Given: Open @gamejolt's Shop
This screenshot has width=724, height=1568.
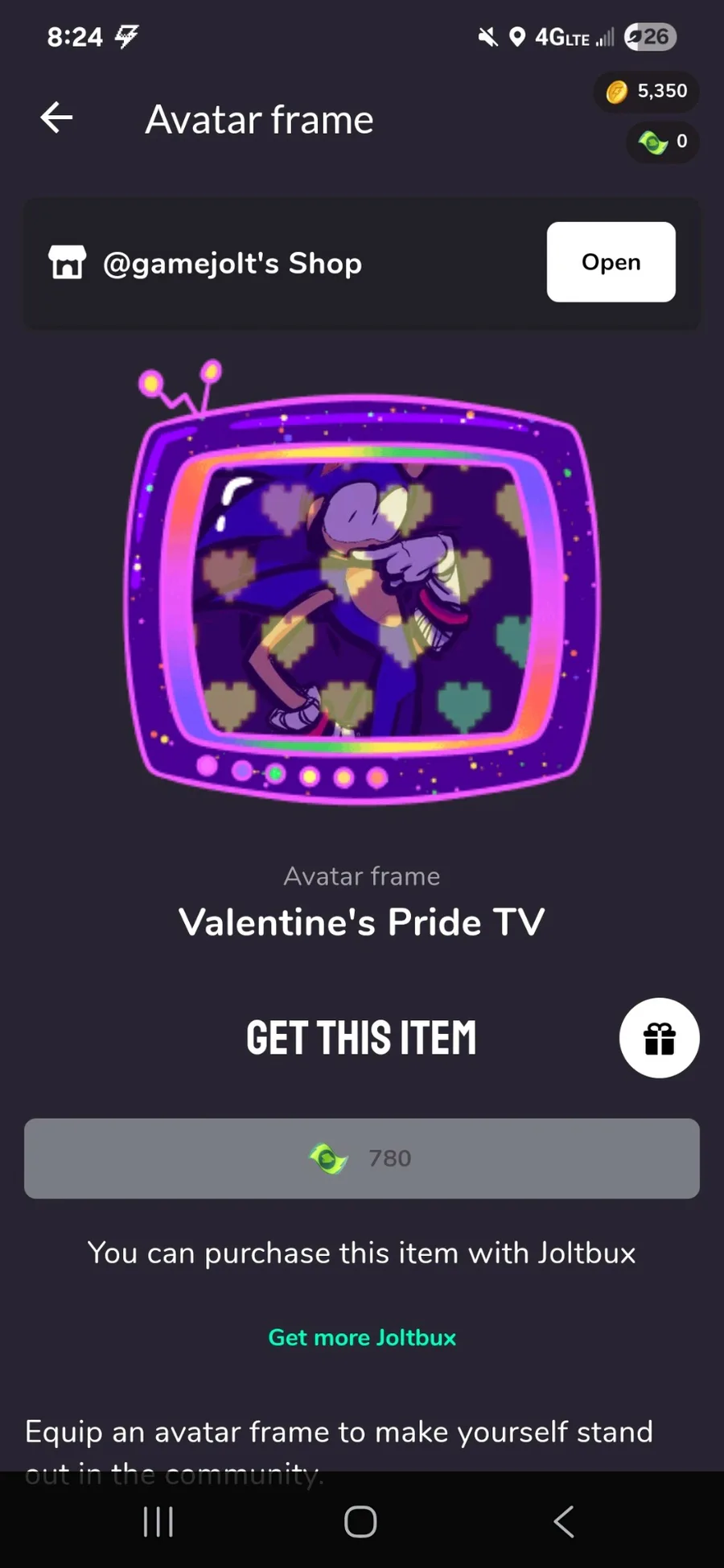Looking at the screenshot, I should (611, 262).
